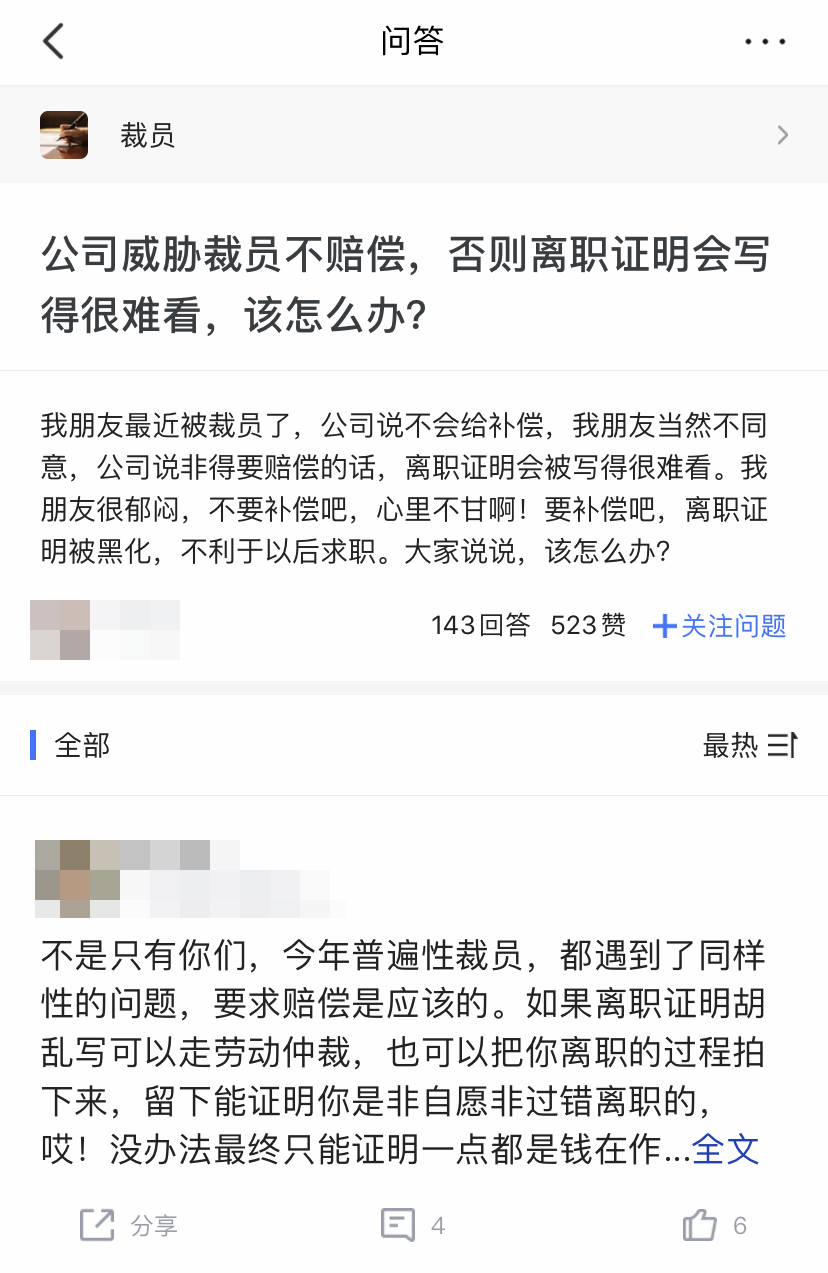The width and height of the screenshot is (828, 1273).
Task: Open the comments with 4 replies
Action: tap(413, 1225)
